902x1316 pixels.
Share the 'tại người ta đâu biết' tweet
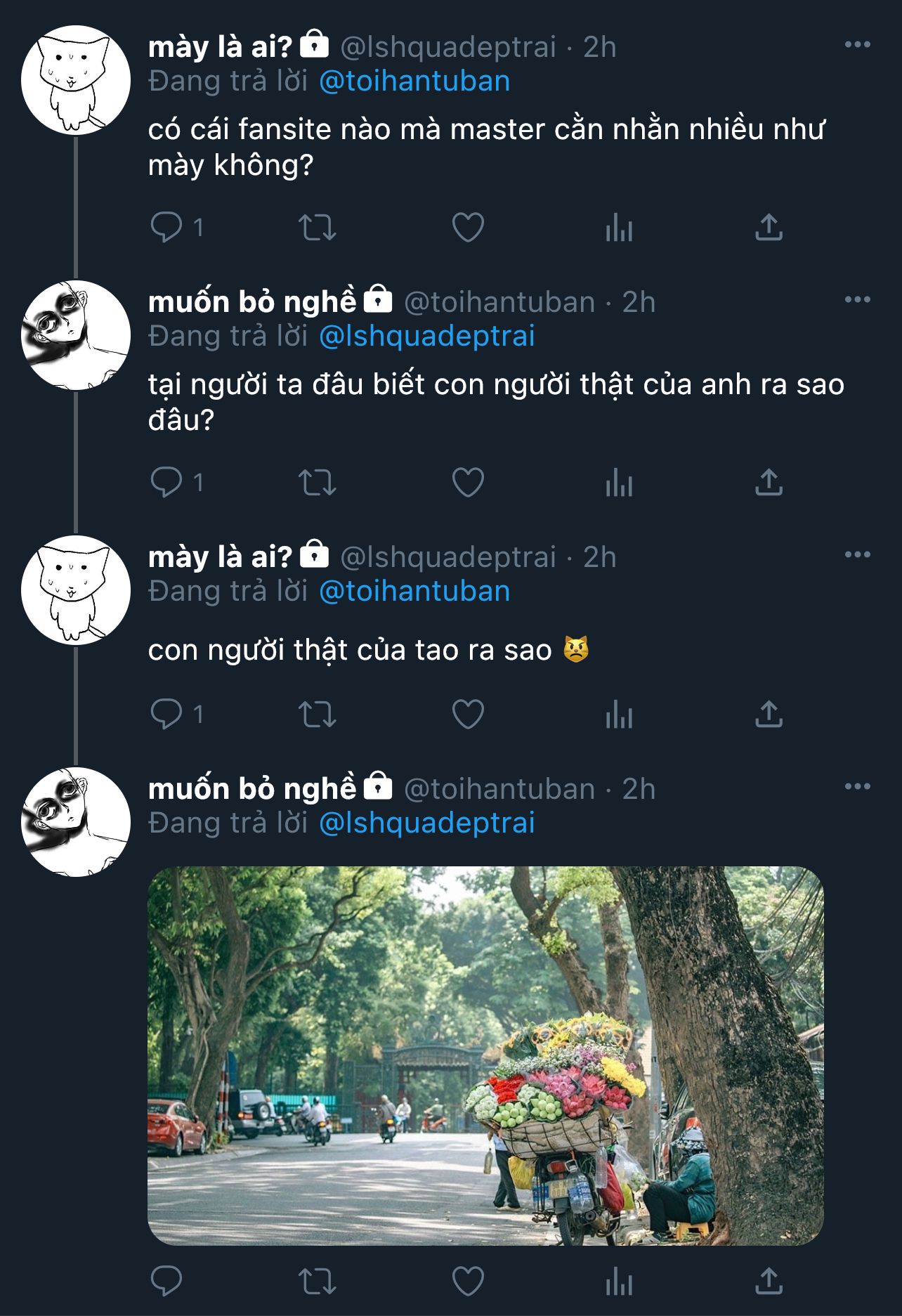[x=769, y=483]
